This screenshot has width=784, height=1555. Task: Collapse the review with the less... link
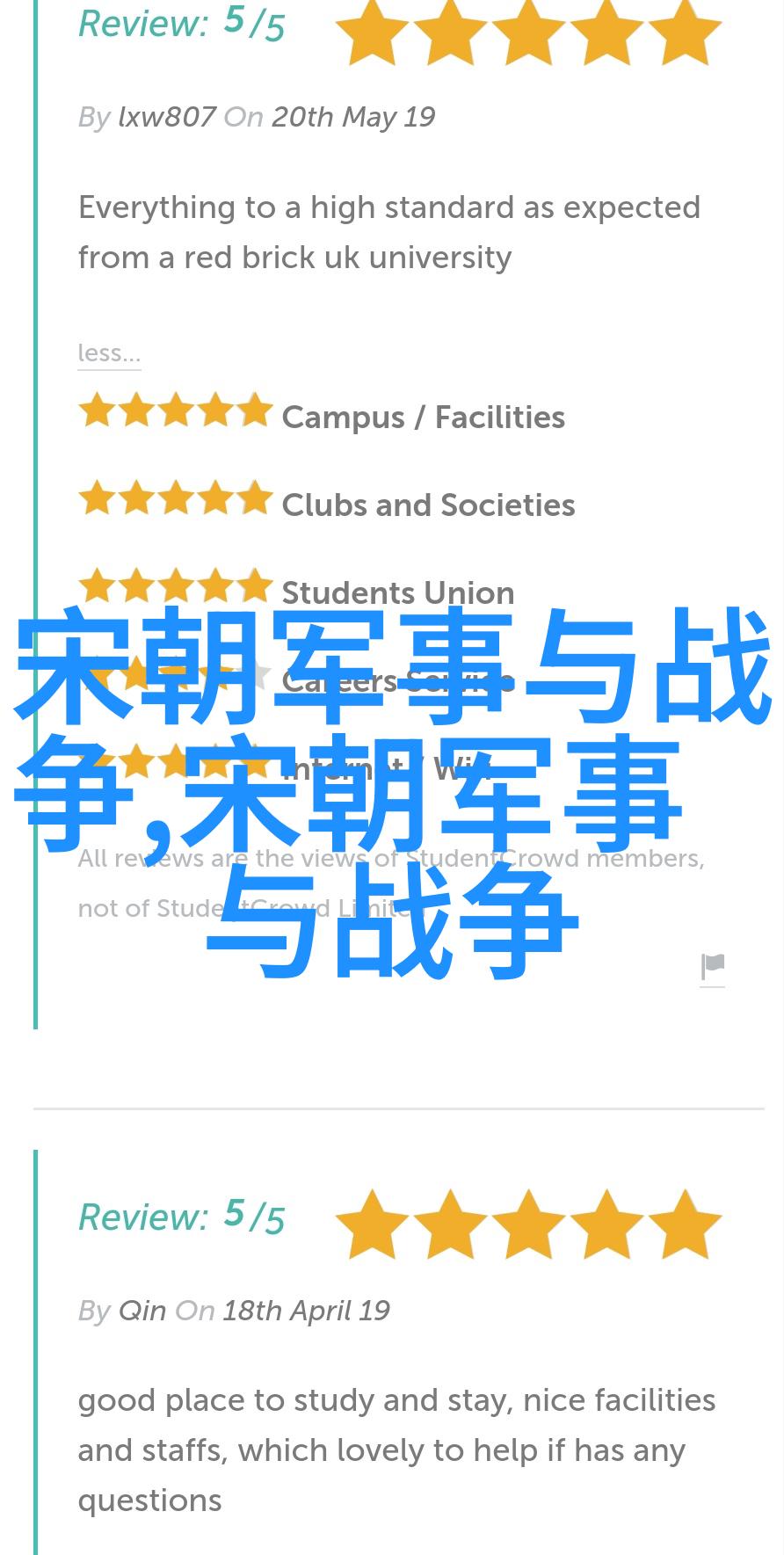coord(109,353)
